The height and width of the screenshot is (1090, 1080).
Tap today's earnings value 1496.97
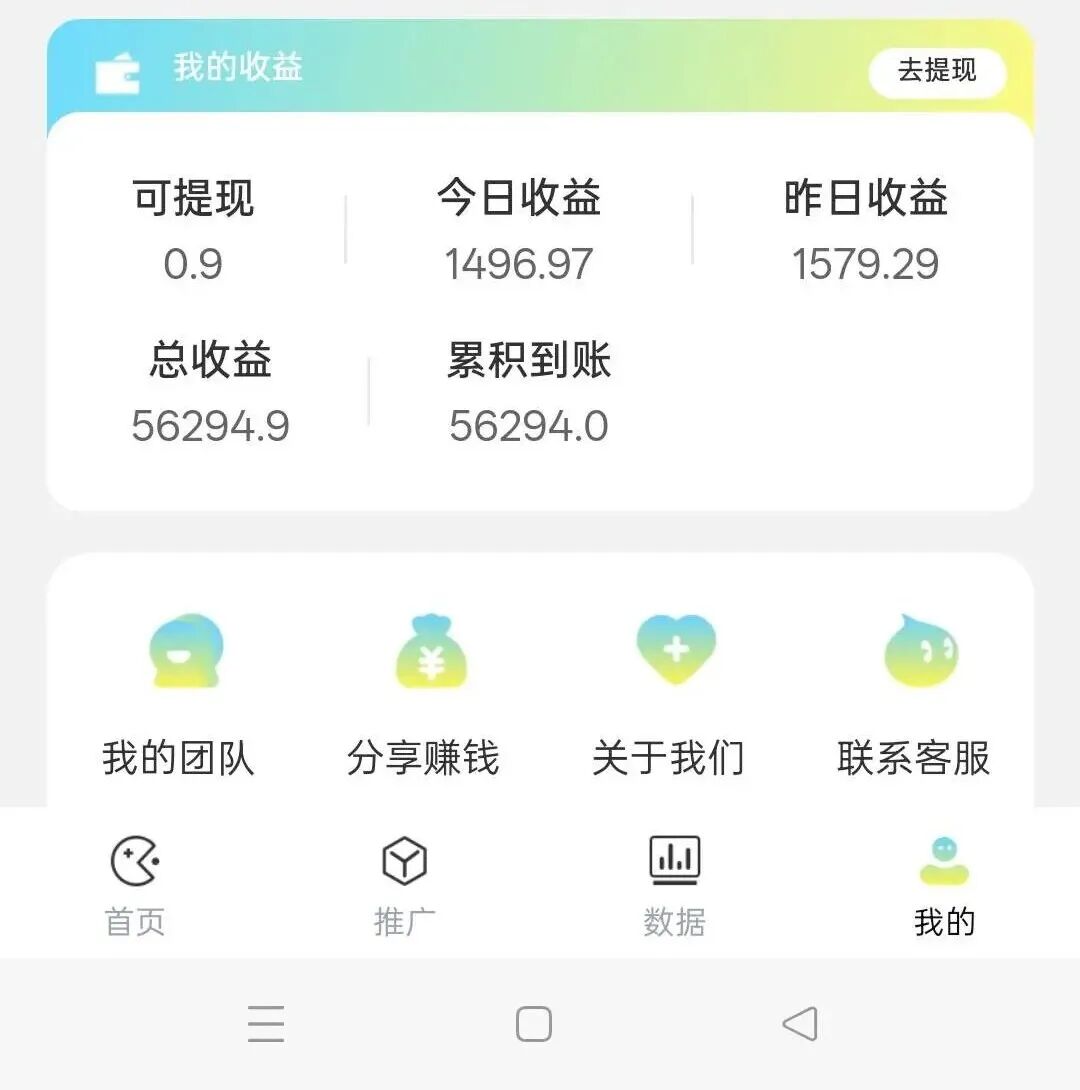click(519, 264)
